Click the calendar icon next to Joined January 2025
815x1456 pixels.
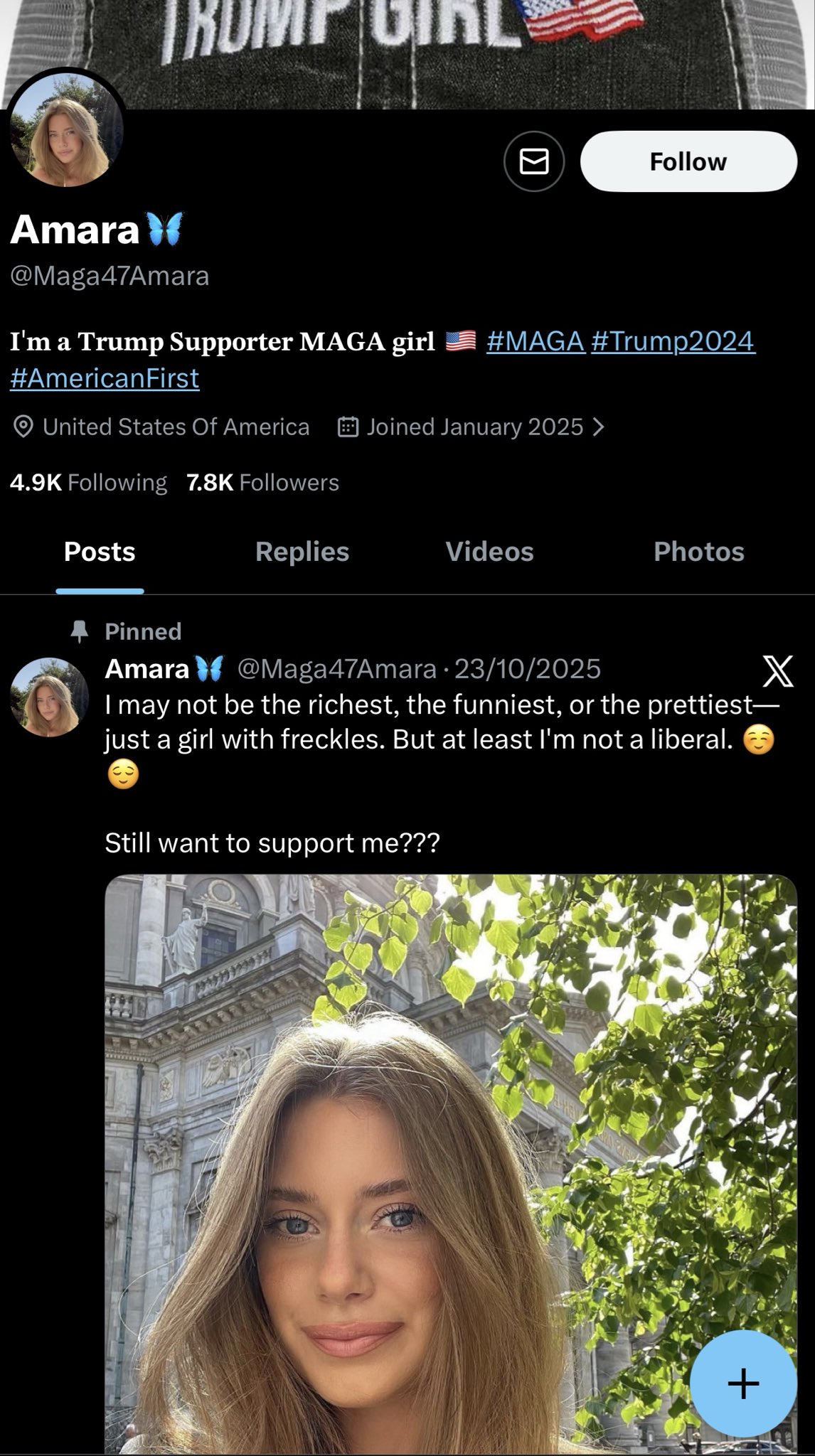point(347,427)
